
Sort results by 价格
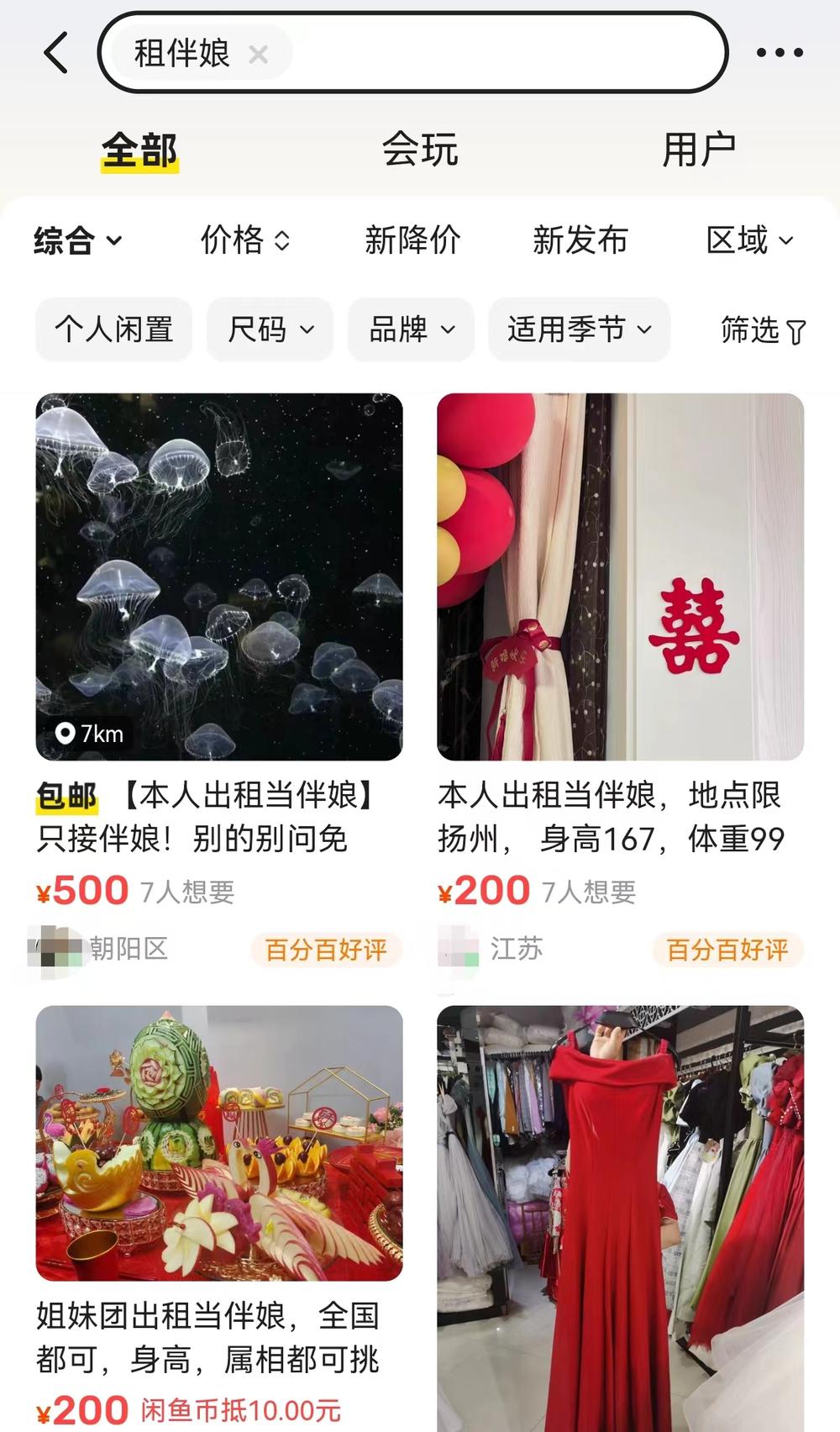tap(244, 241)
